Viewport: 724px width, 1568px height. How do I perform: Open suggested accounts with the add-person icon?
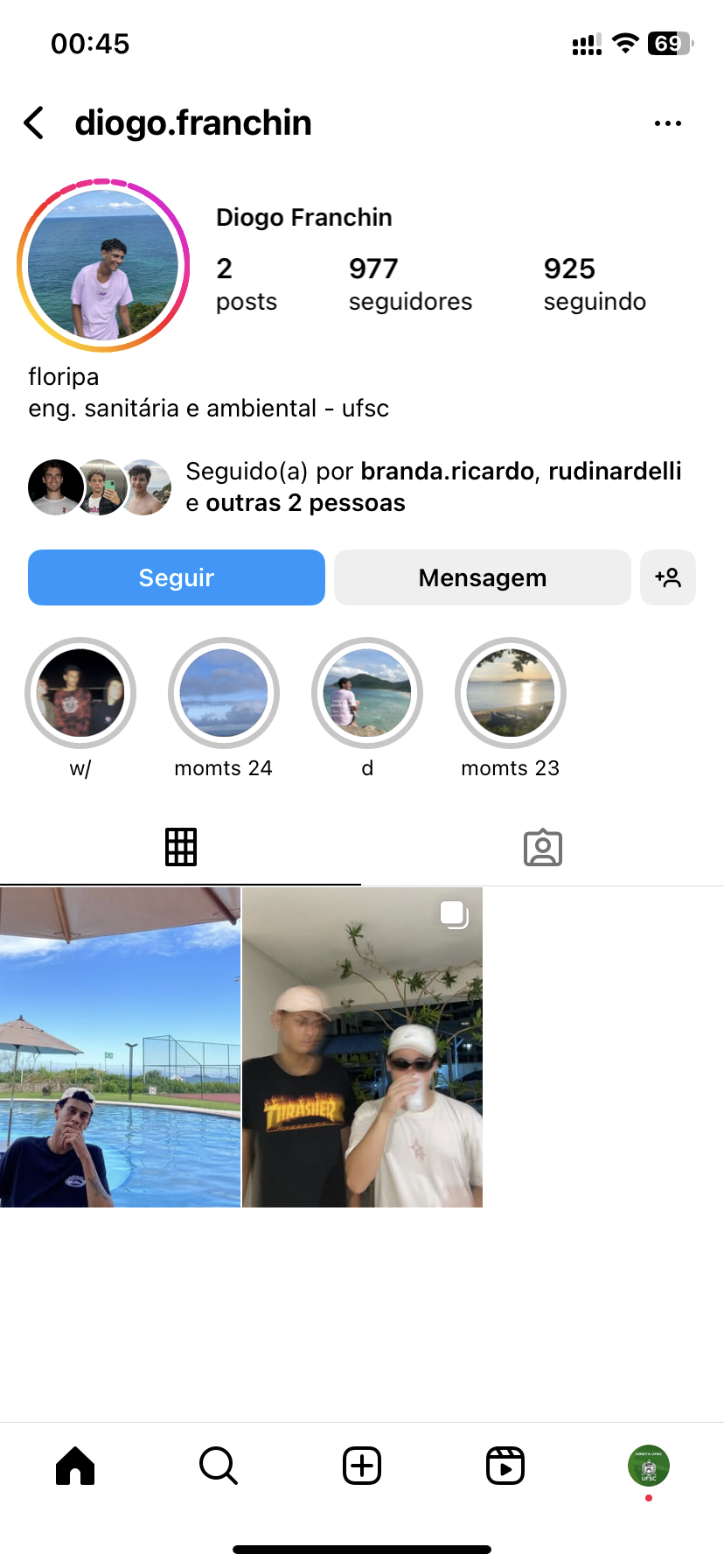coord(668,577)
